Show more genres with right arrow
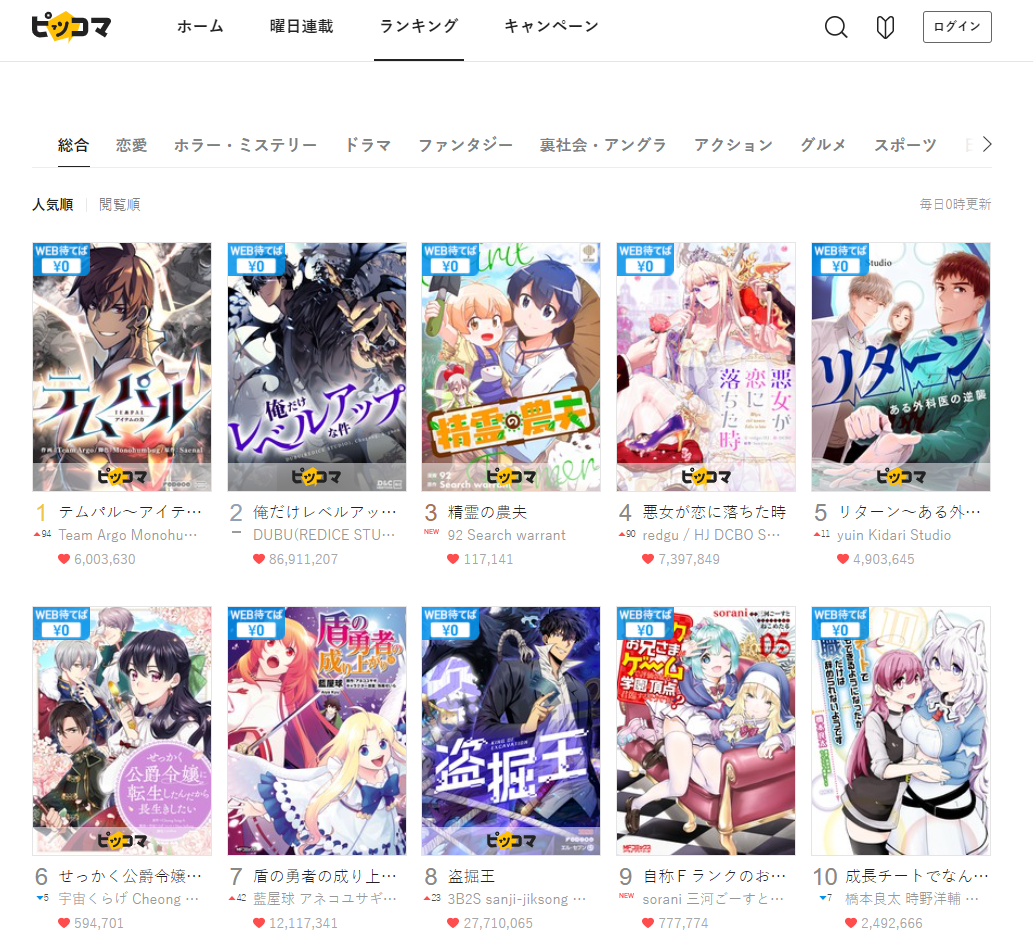The height and width of the screenshot is (939, 1033). pyautogui.click(x=987, y=145)
